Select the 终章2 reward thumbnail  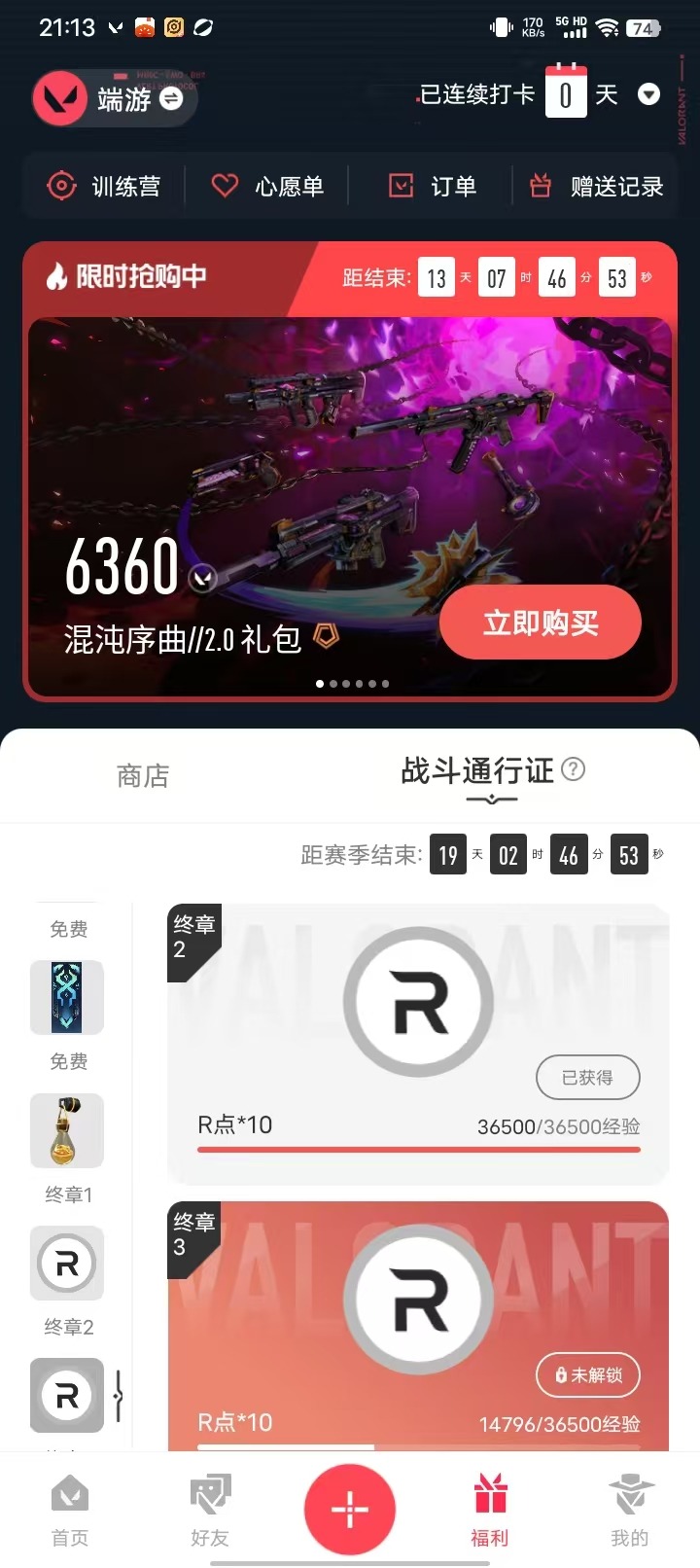67,1263
